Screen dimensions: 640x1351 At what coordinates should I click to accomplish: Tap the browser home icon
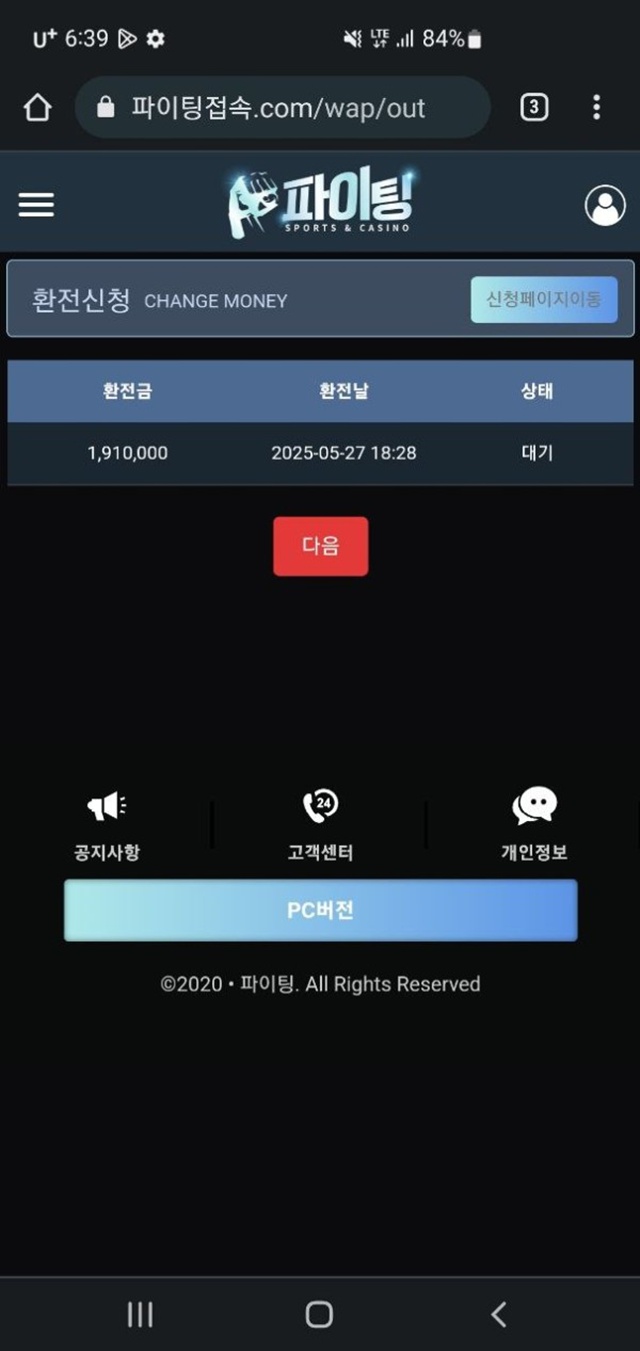click(37, 108)
